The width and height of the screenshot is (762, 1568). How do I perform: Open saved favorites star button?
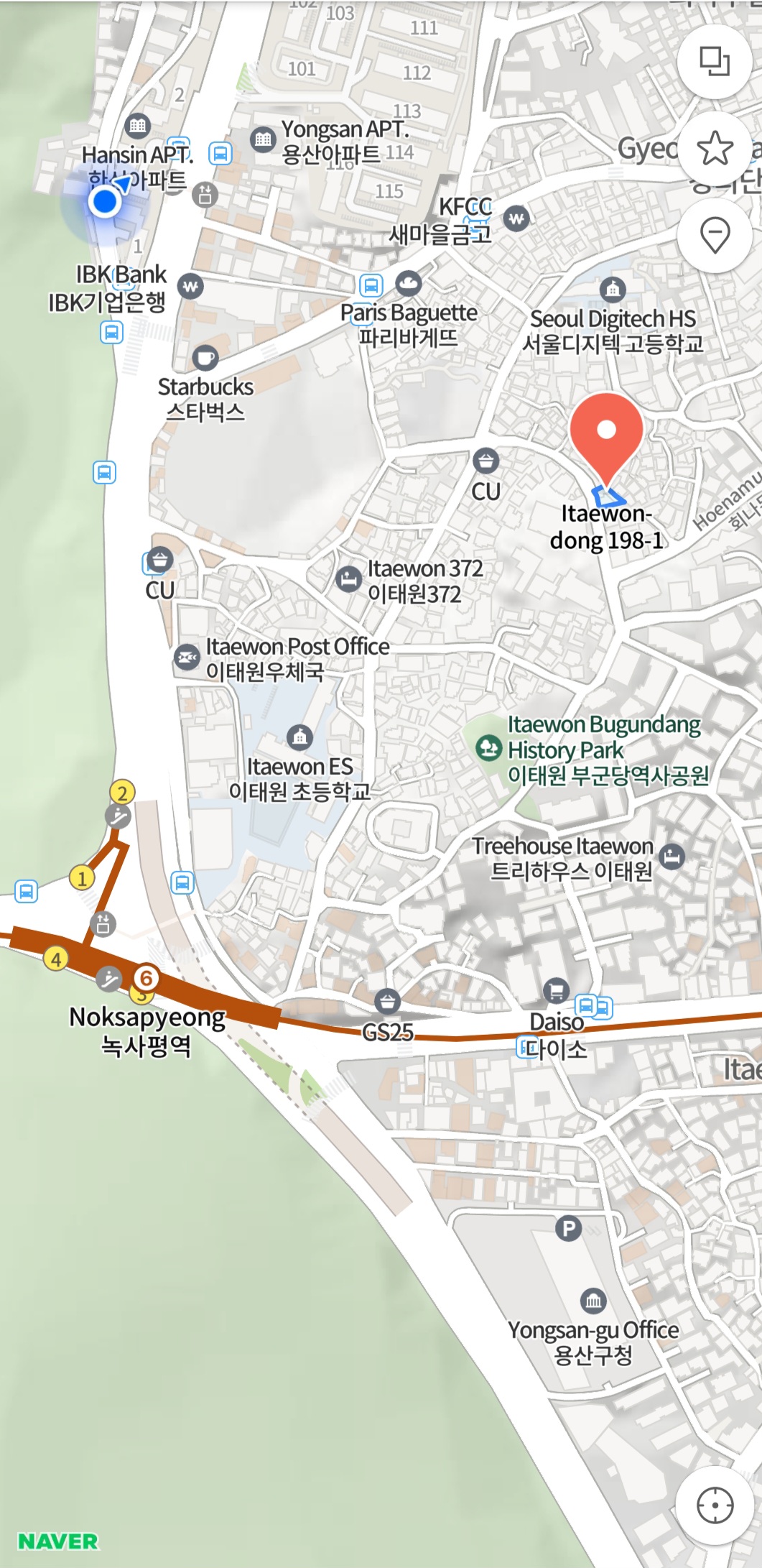(x=715, y=149)
